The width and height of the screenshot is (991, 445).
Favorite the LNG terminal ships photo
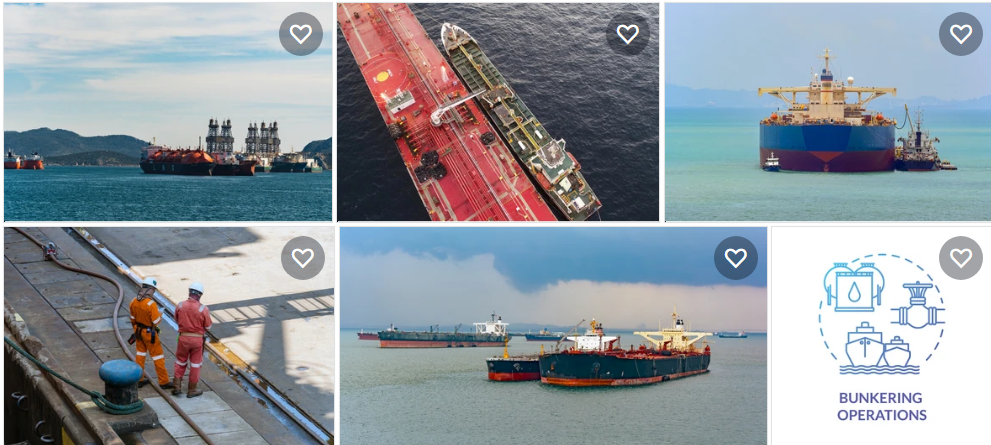click(301, 34)
